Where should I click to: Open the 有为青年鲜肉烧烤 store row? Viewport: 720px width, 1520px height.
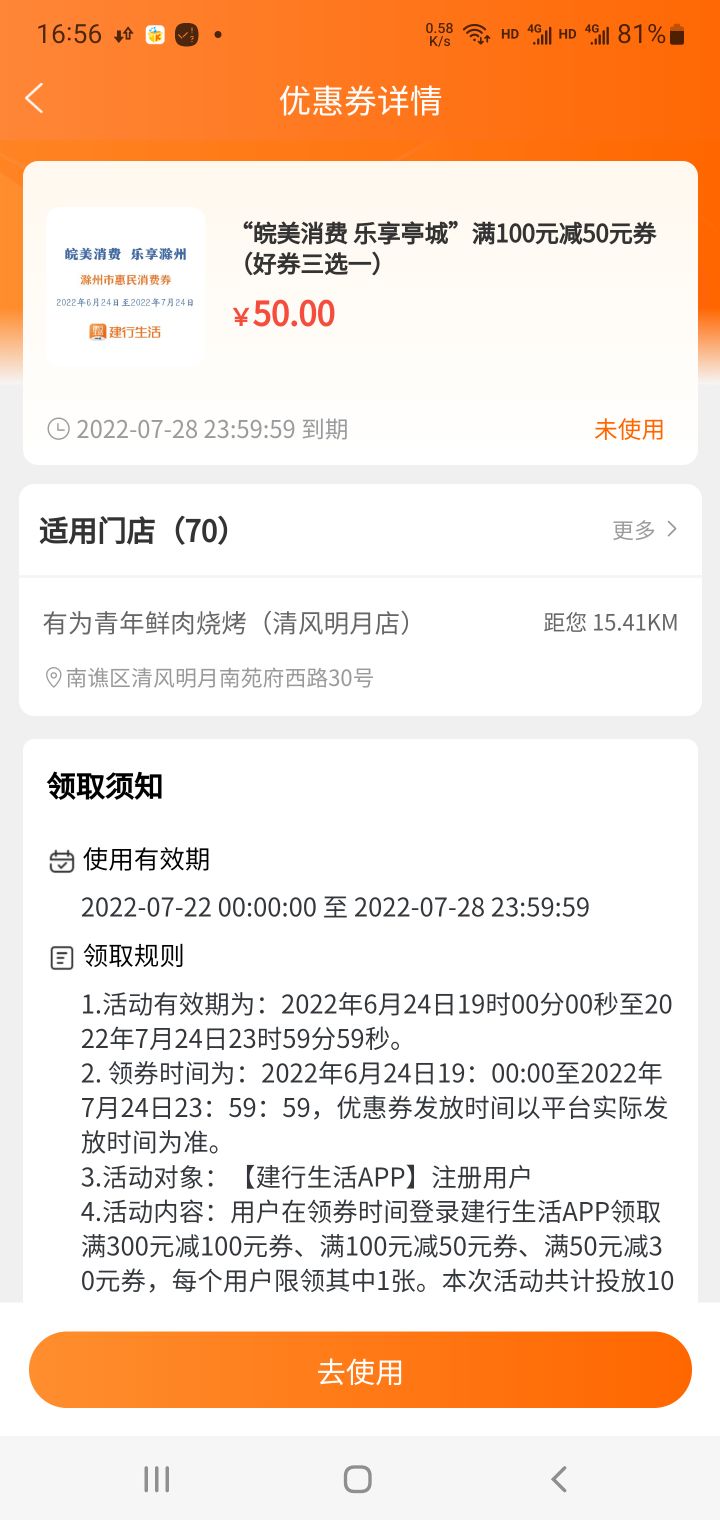coord(360,648)
